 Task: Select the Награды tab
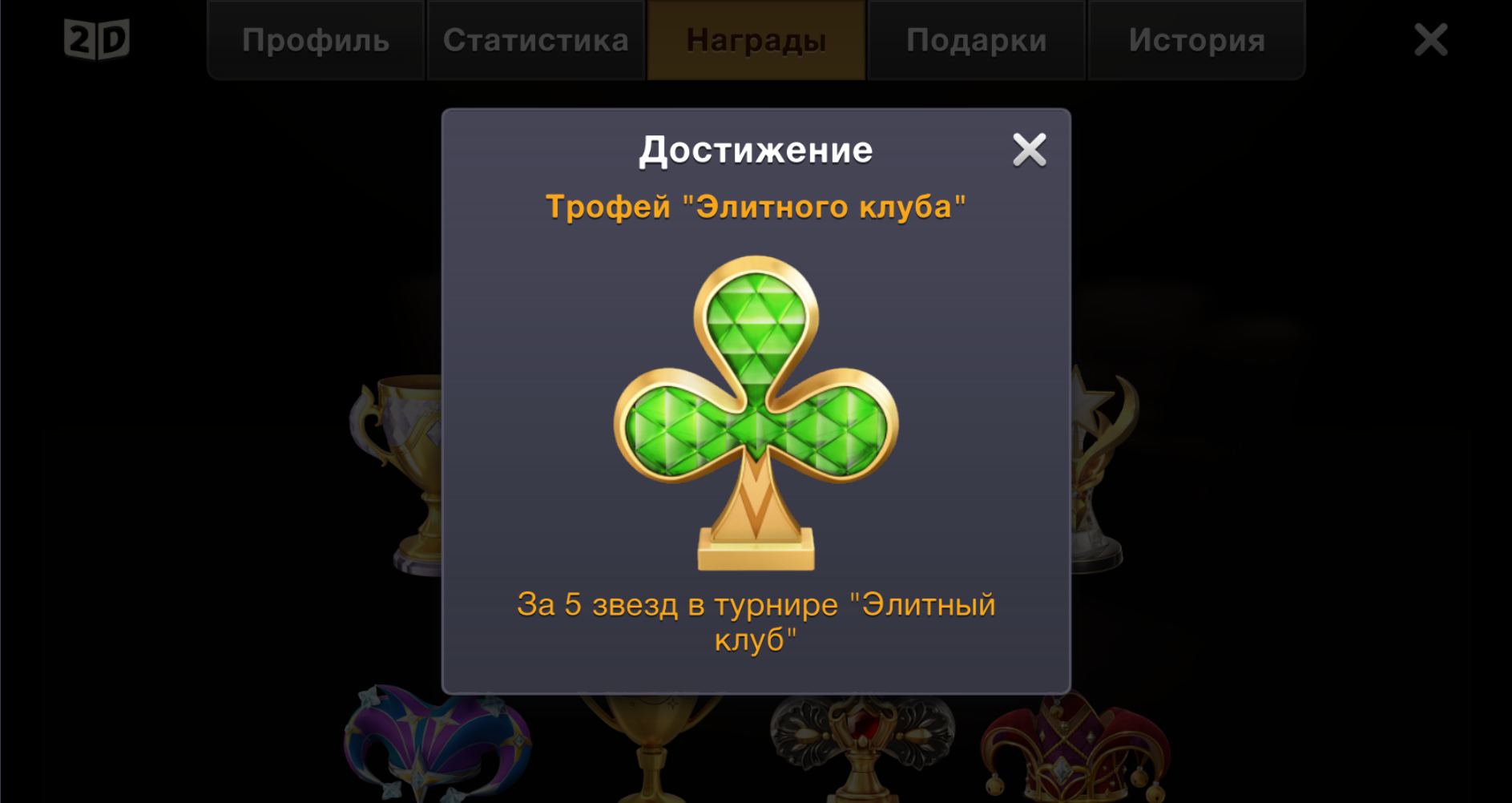pos(756,40)
